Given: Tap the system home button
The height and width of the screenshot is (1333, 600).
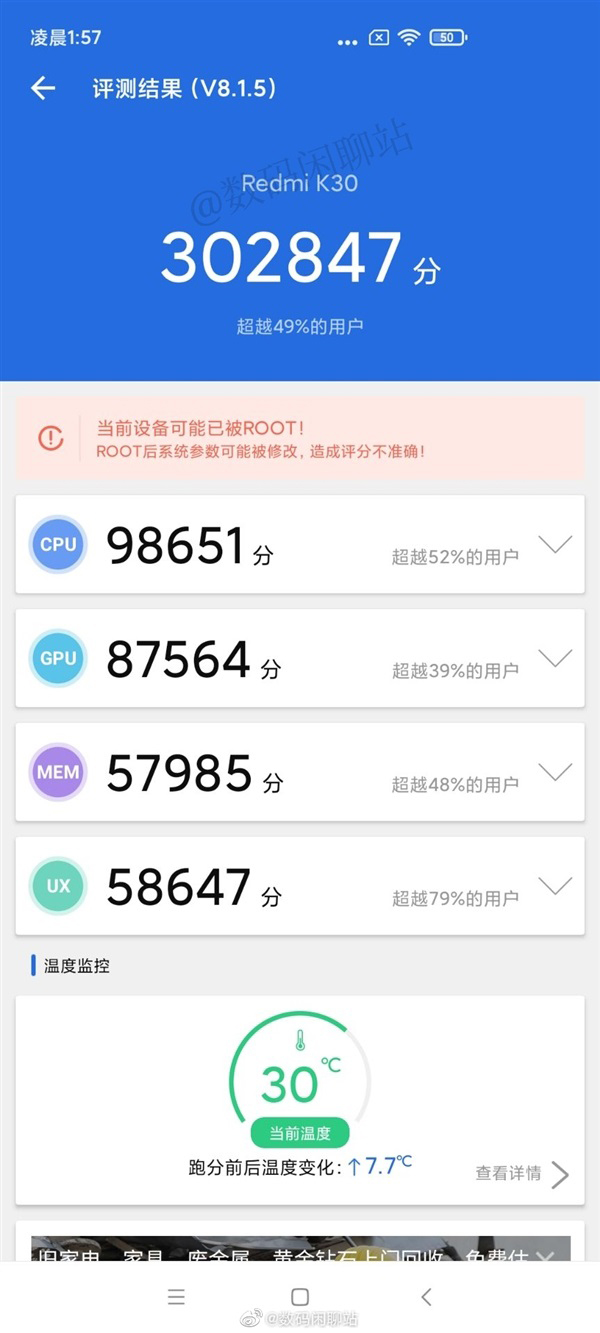Looking at the screenshot, I should coord(300,1297).
